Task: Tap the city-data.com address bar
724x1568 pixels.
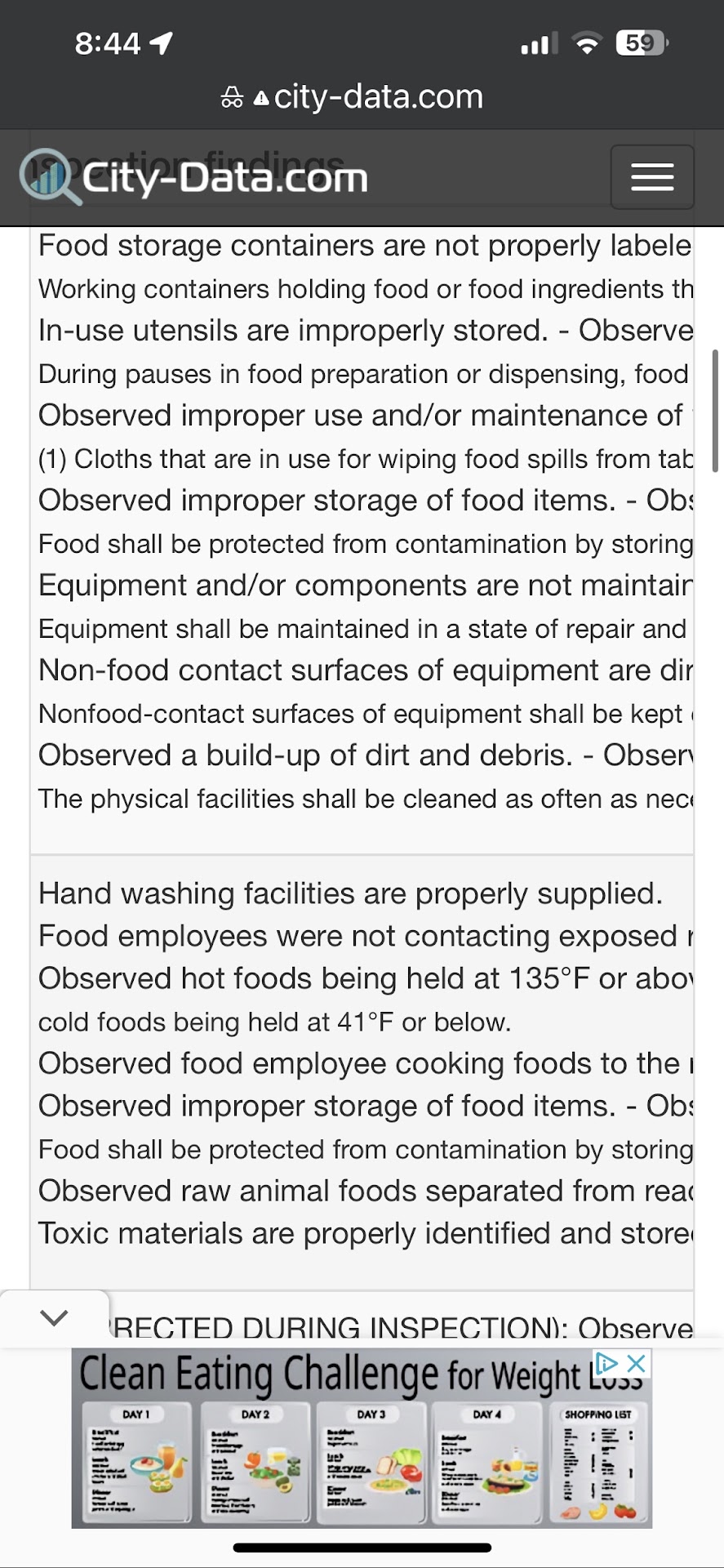Action: tap(362, 97)
